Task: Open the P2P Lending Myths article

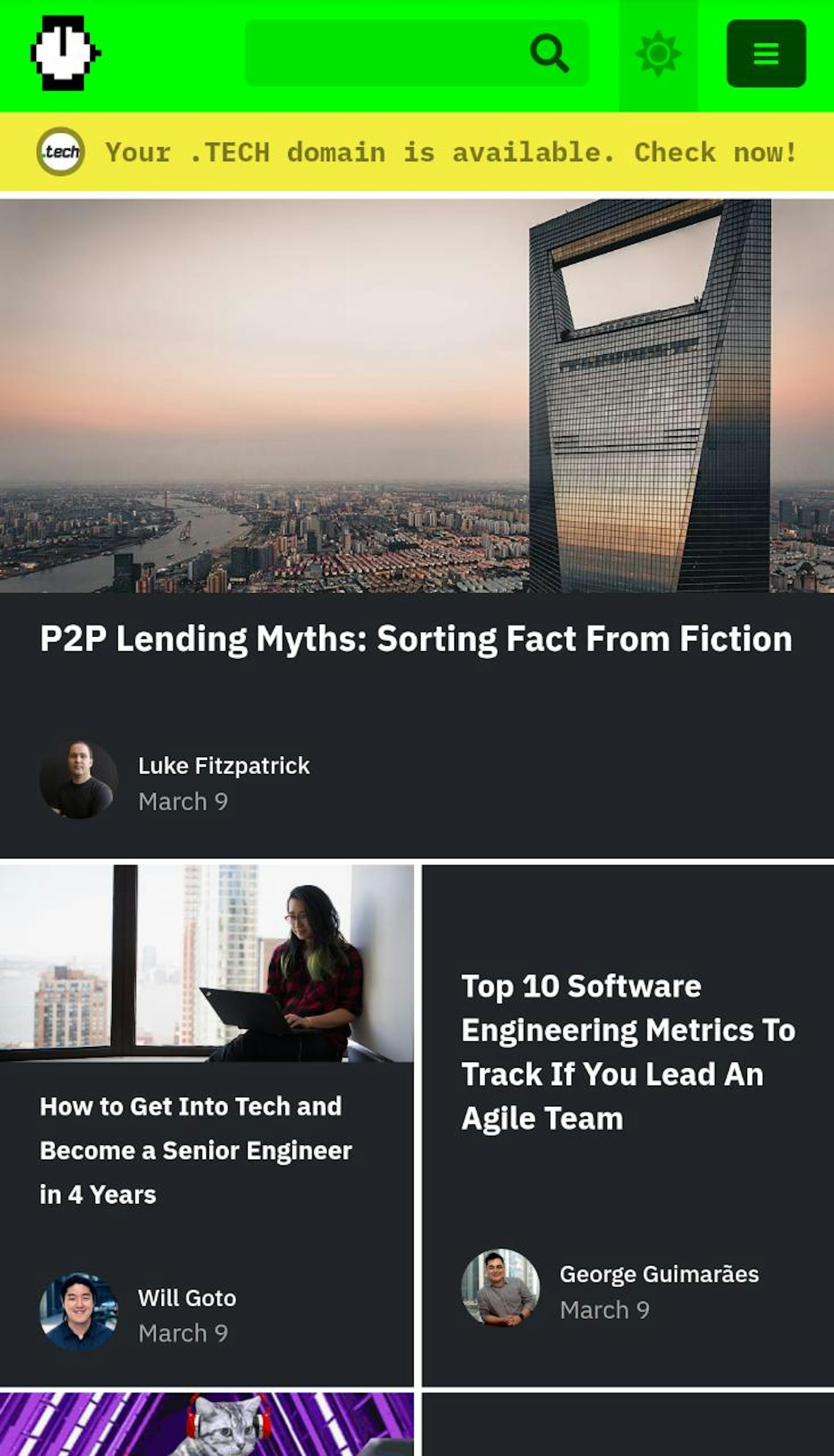Action: [416, 638]
